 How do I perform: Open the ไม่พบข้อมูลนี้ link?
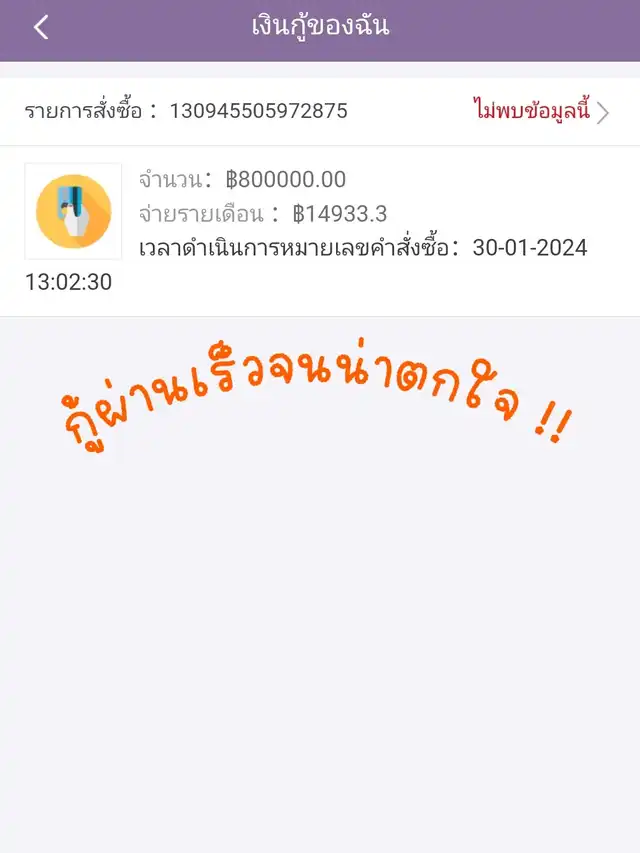click(x=540, y=112)
